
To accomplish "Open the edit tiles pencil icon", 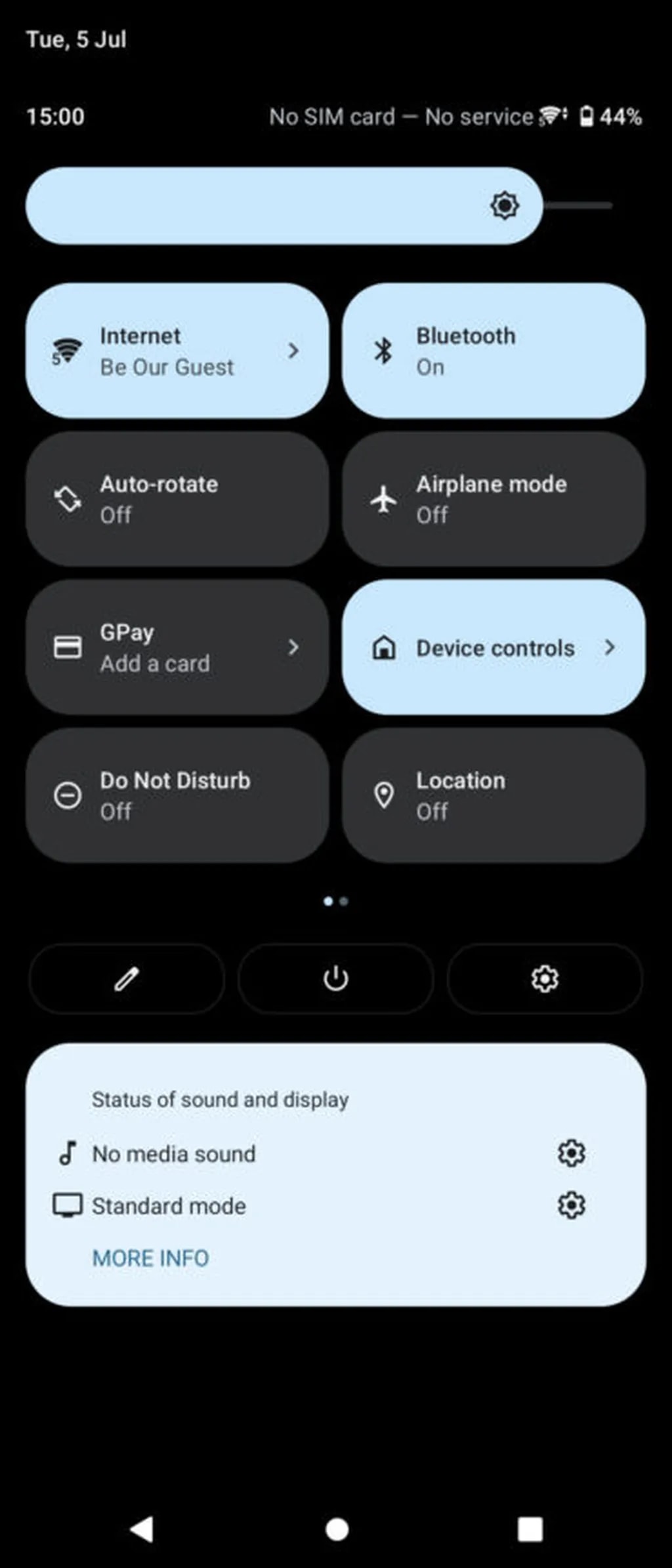I will pos(126,979).
